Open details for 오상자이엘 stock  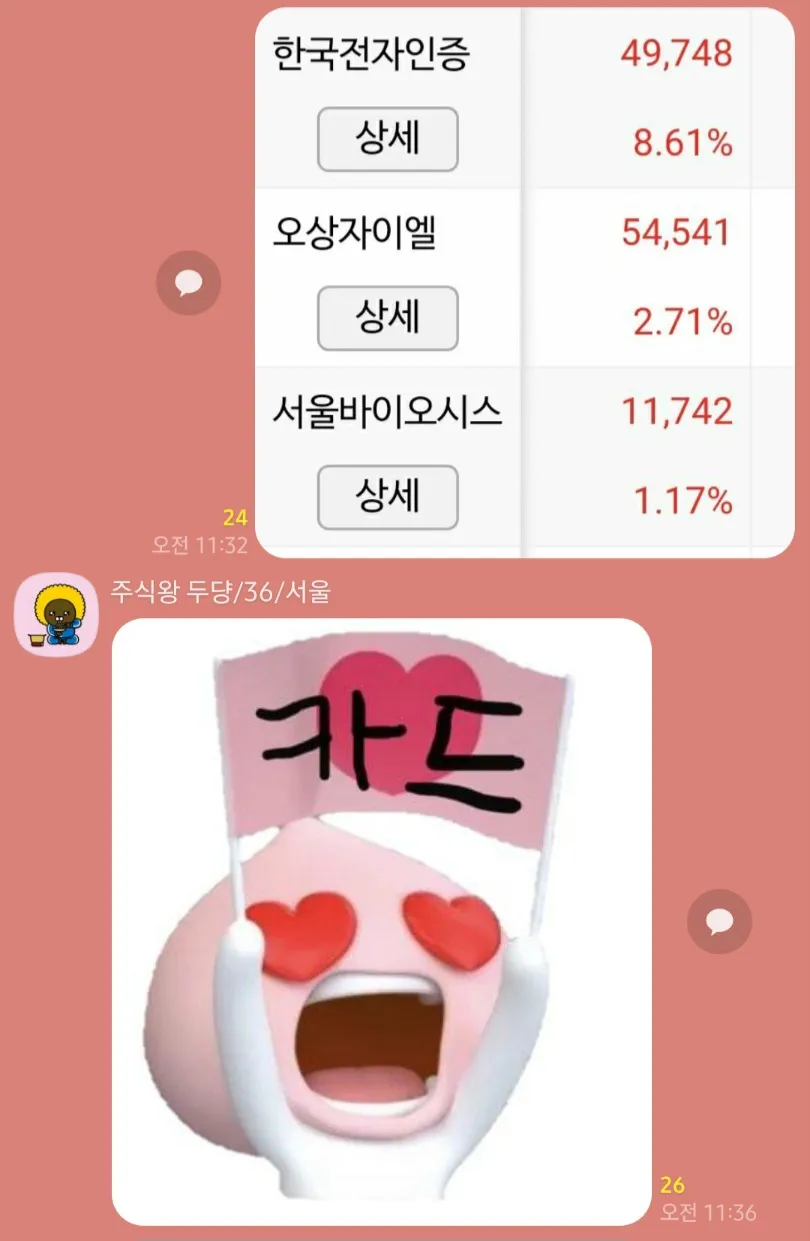tap(388, 318)
